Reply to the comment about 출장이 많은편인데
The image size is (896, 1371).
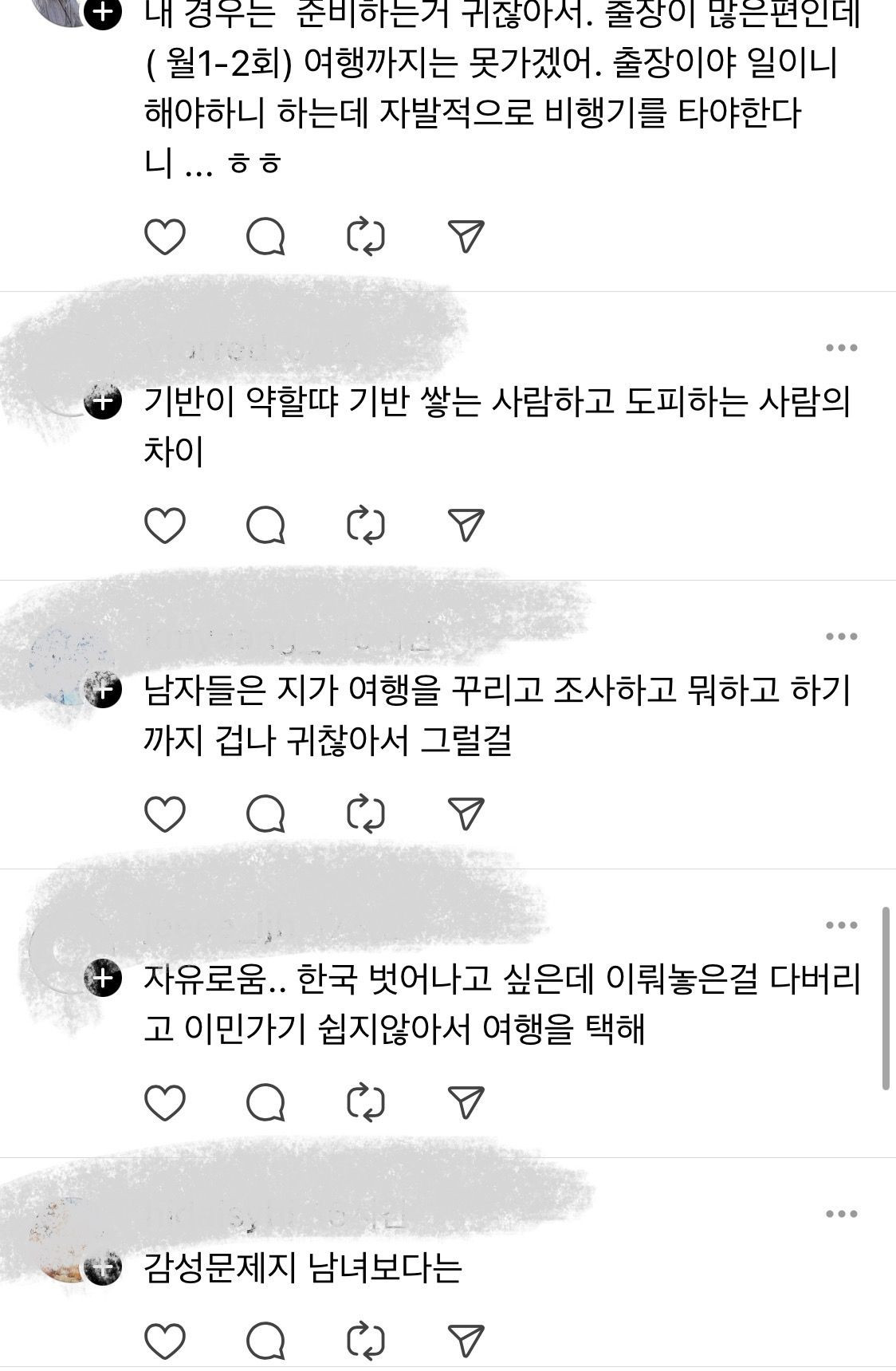coord(265,237)
